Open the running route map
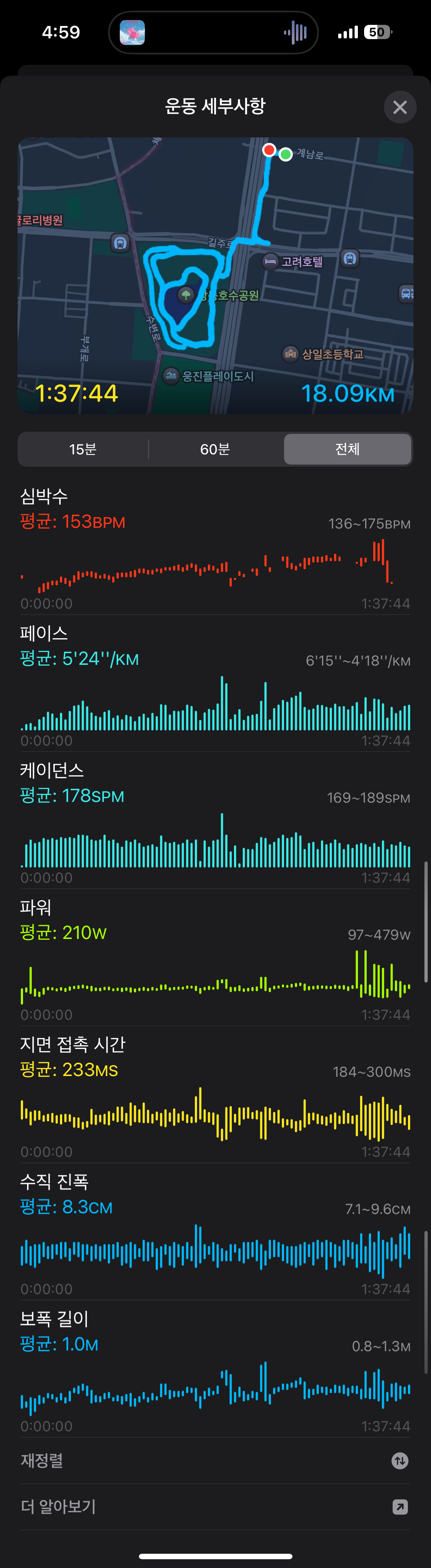This screenshot has height=1568, width=431. click(x=216, y=275)
